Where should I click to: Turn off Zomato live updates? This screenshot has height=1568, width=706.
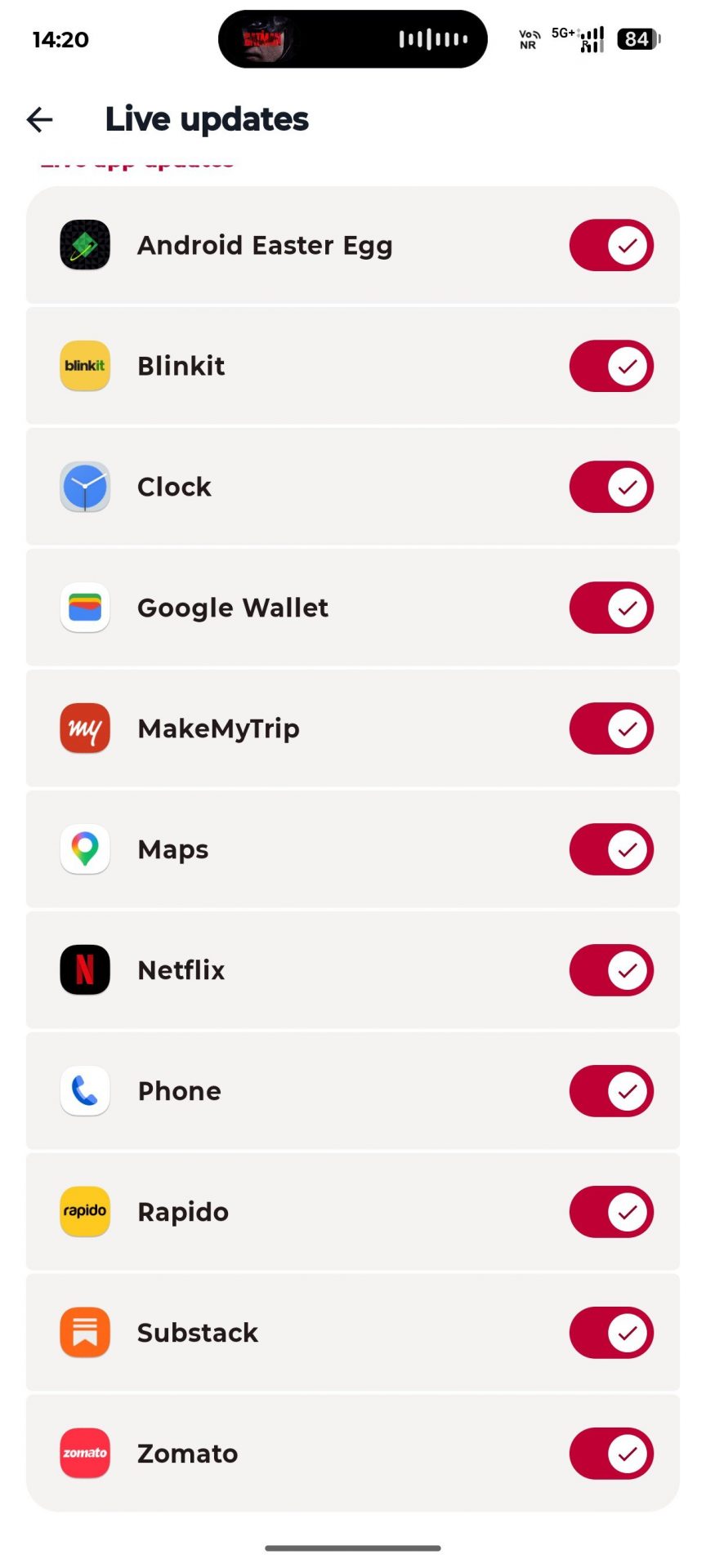[x=611, y=1454]
